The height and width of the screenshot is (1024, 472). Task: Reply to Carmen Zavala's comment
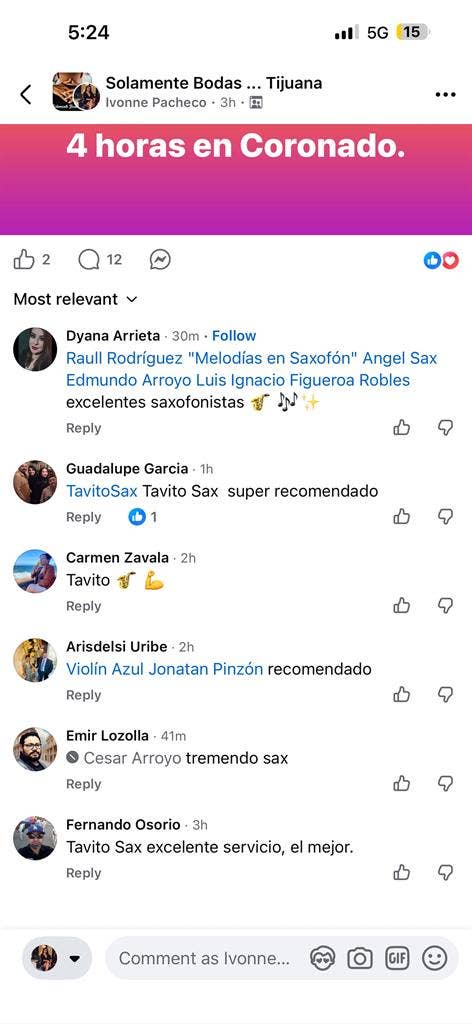click(84, 606)
